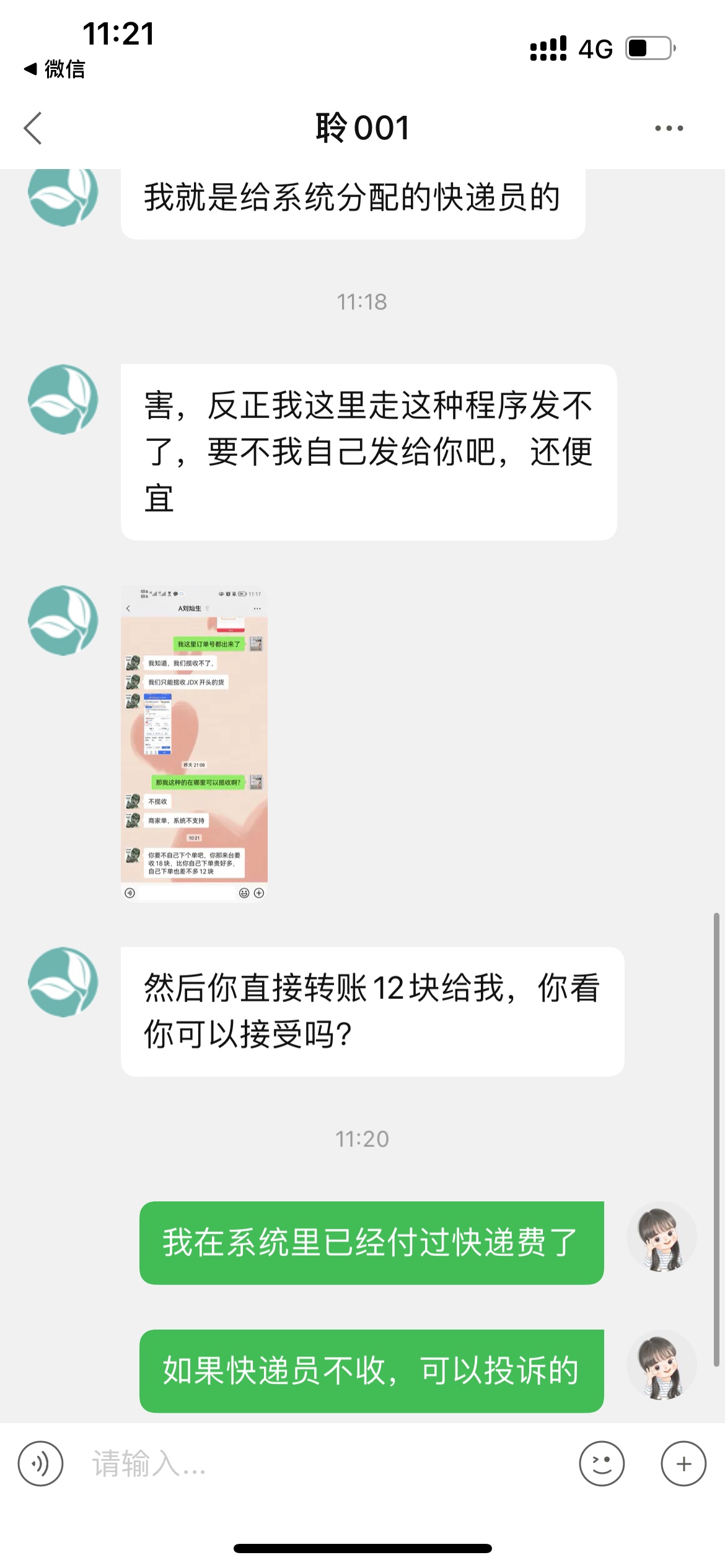Go back from the 聆001 chat
Screen dimensions: 725x1568
(33, 128)
